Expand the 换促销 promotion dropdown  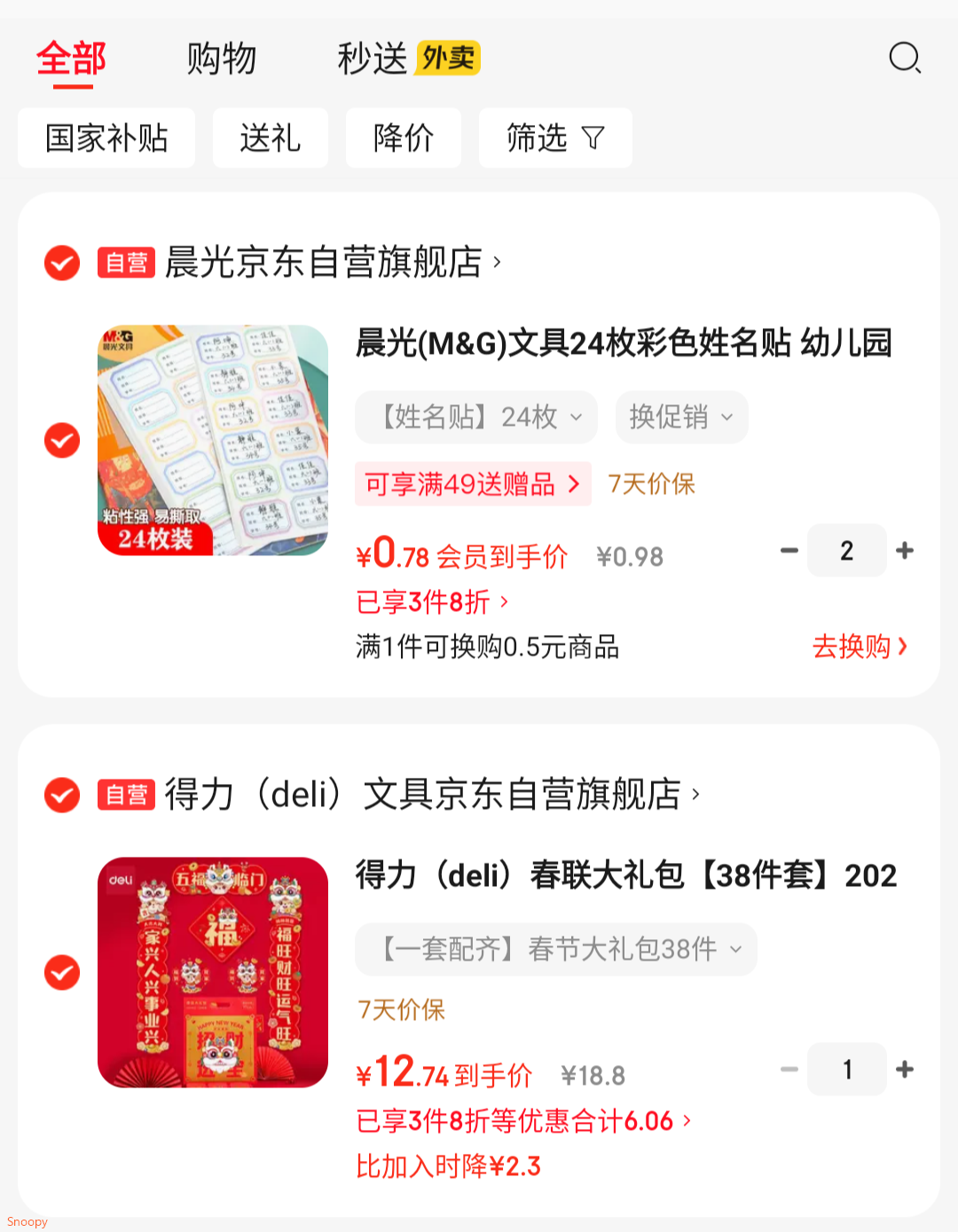pos(681,417)
